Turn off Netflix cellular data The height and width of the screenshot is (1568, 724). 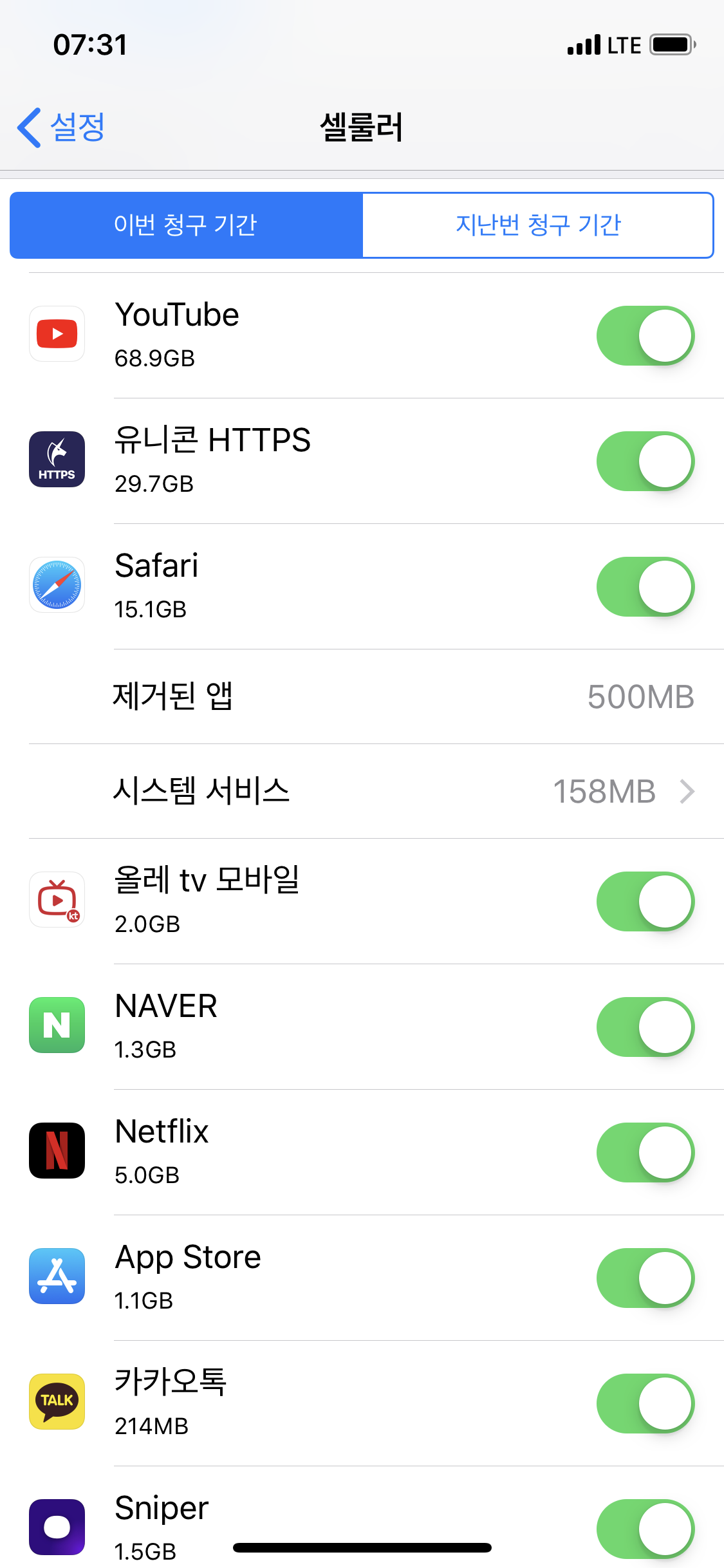(645, 1153)
